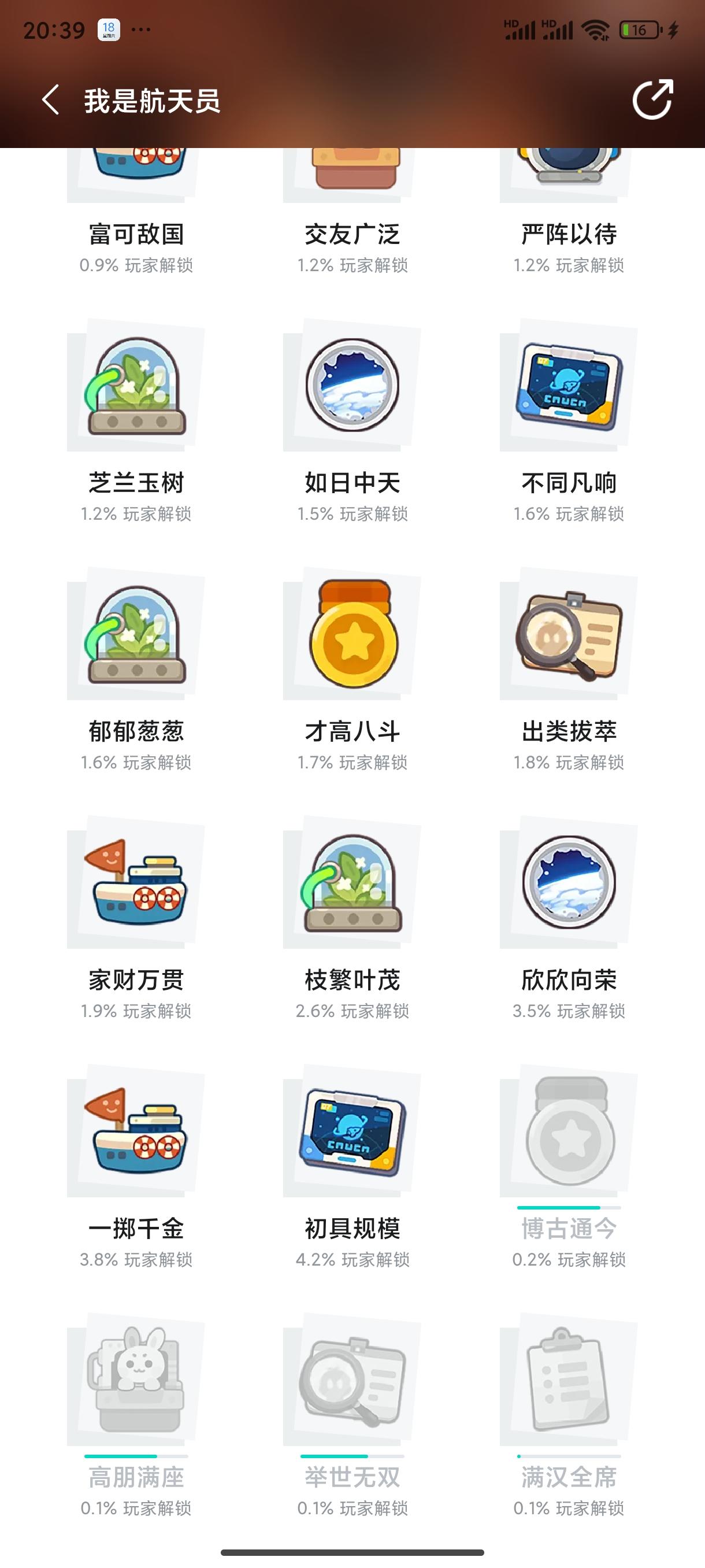705x1568 pixels.
Task: View the 出类拔萃 achievement
Action: click(x=569, y=636)
